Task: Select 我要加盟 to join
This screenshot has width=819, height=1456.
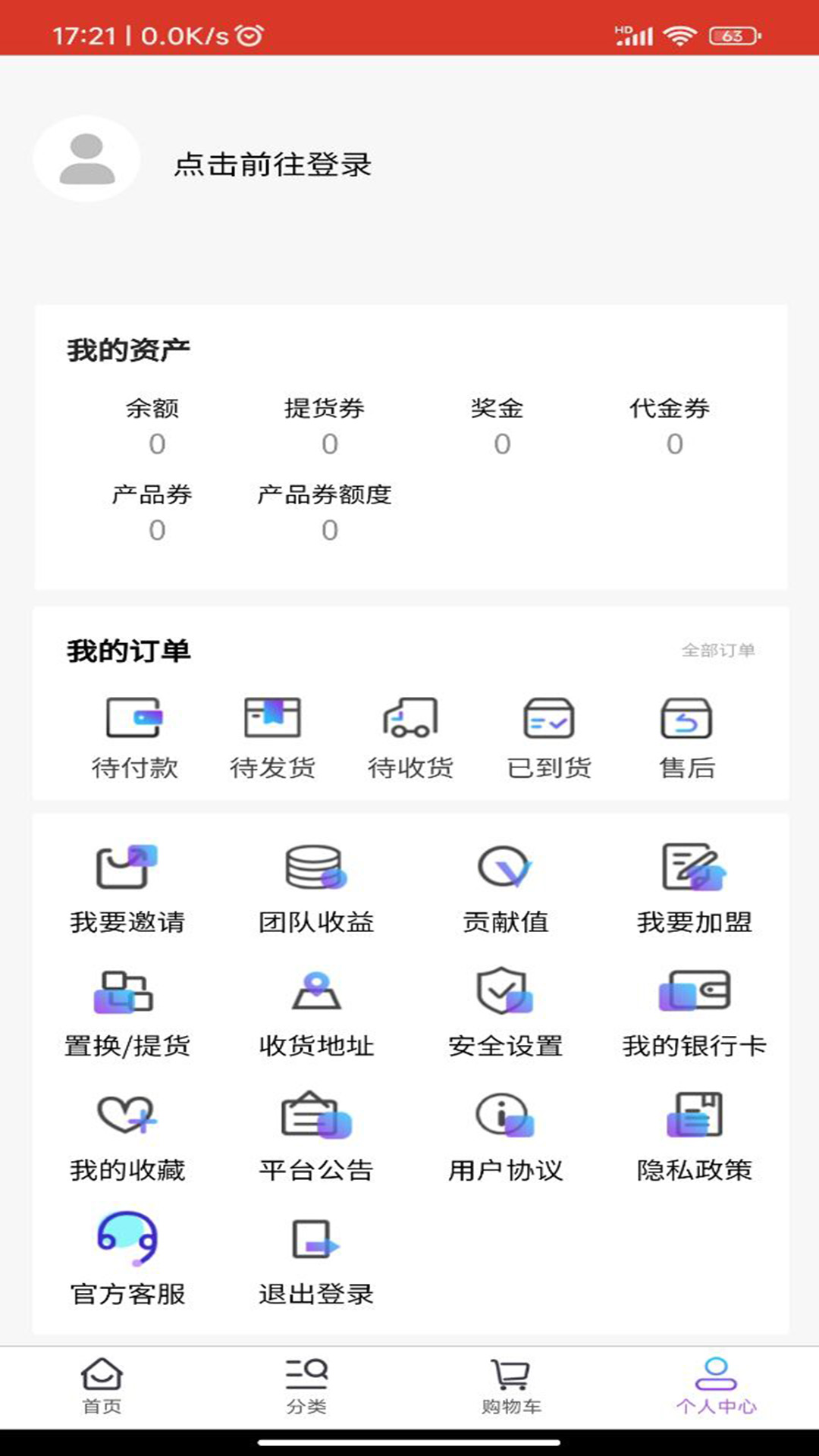Action: pos(694,890)
